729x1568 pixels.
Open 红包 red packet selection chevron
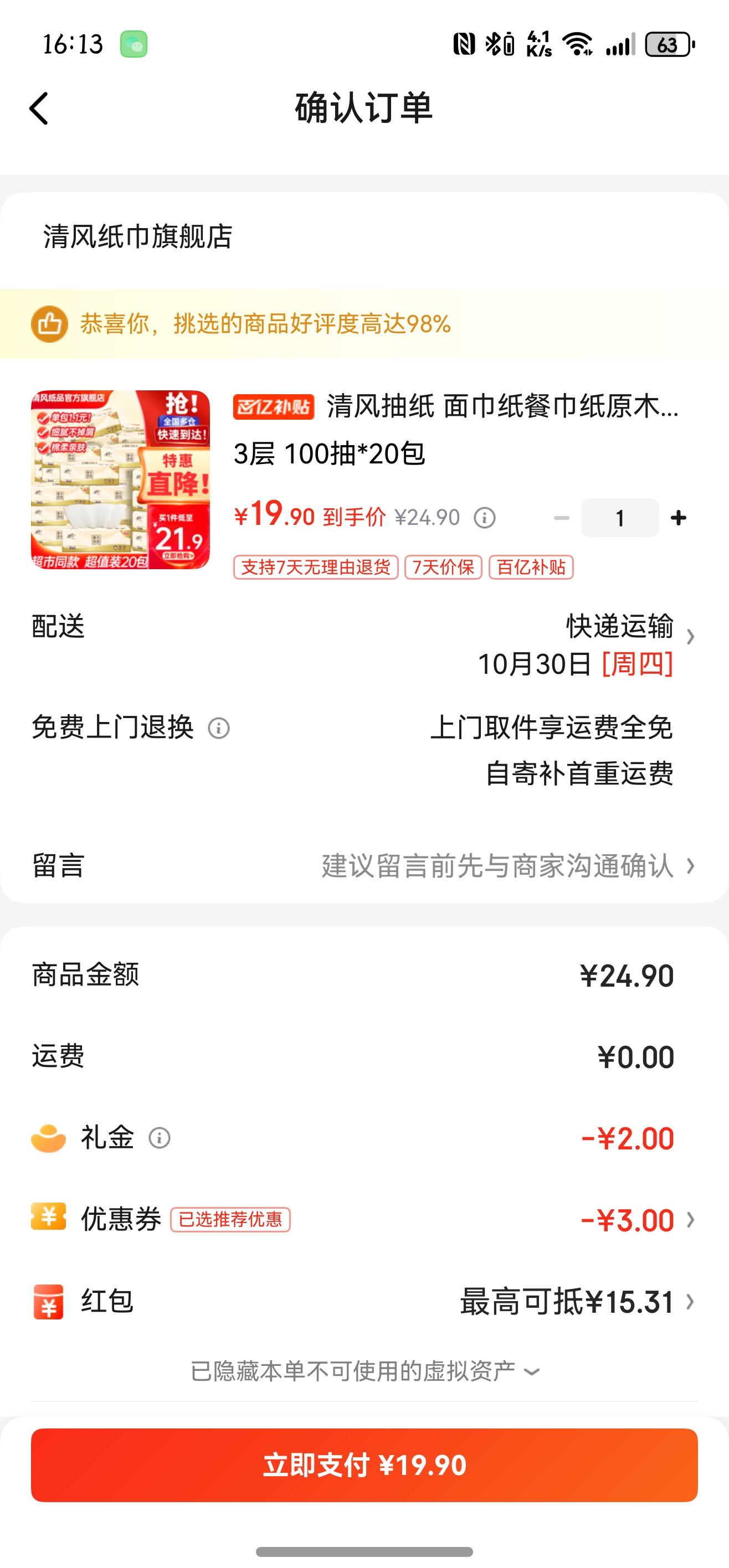coord(690,1302)
